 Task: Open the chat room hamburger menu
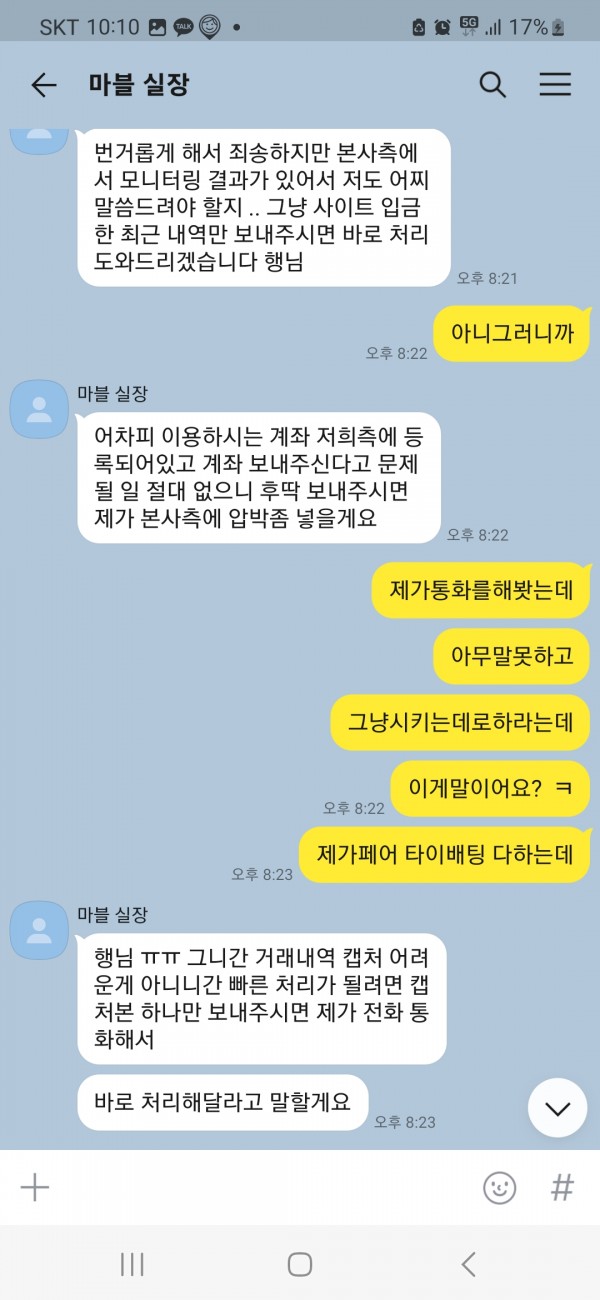(555, 85)
